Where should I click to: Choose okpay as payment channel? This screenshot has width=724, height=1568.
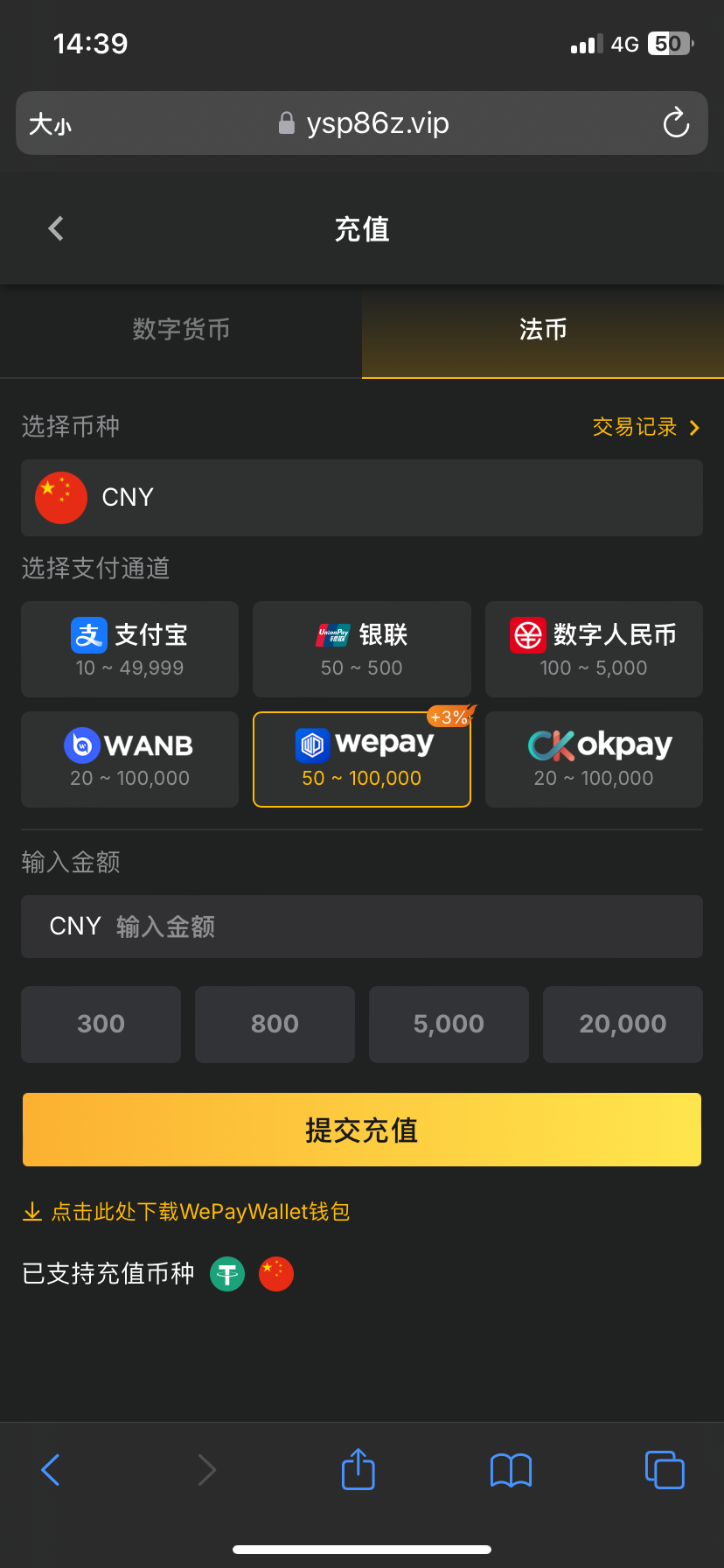(x=594, y=759)
